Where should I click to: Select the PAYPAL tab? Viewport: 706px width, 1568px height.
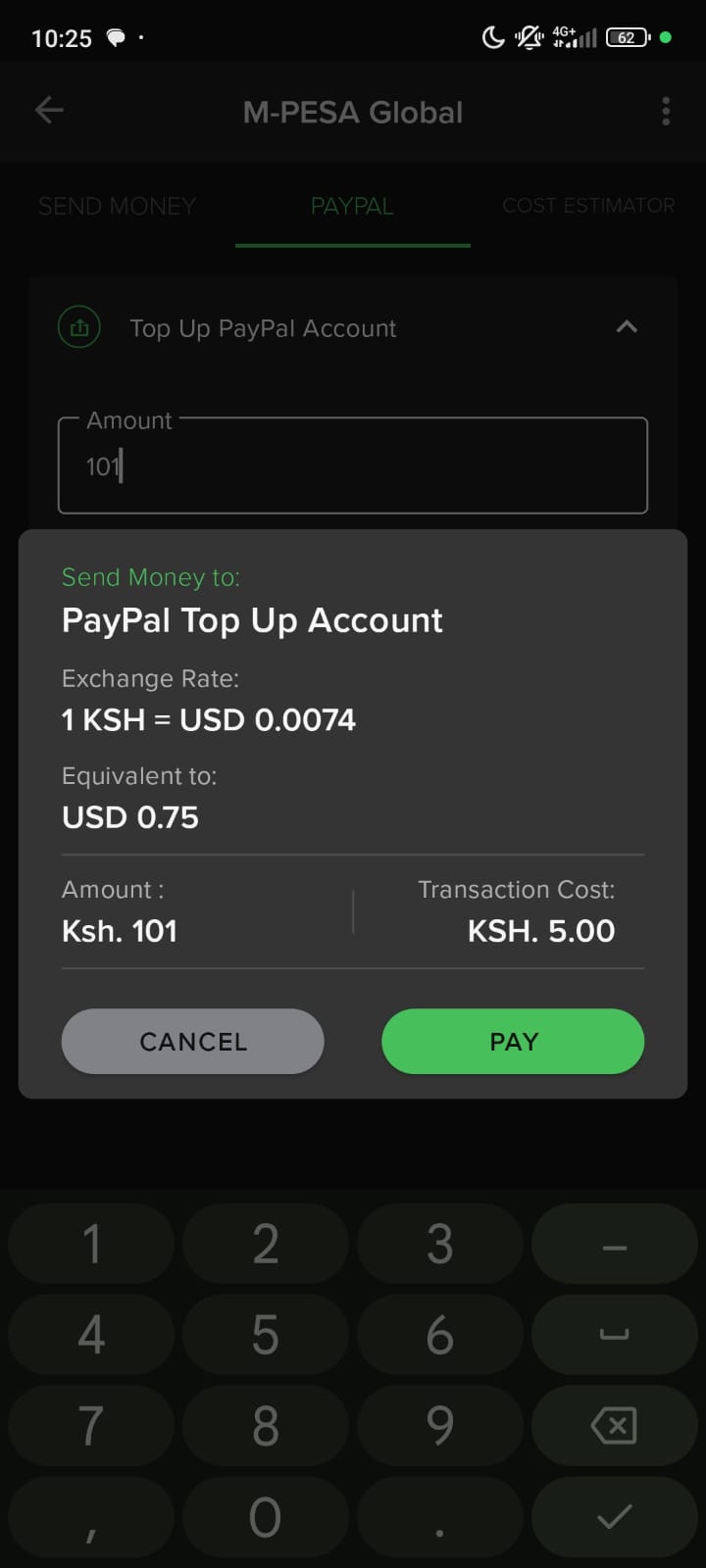(351, 207)
